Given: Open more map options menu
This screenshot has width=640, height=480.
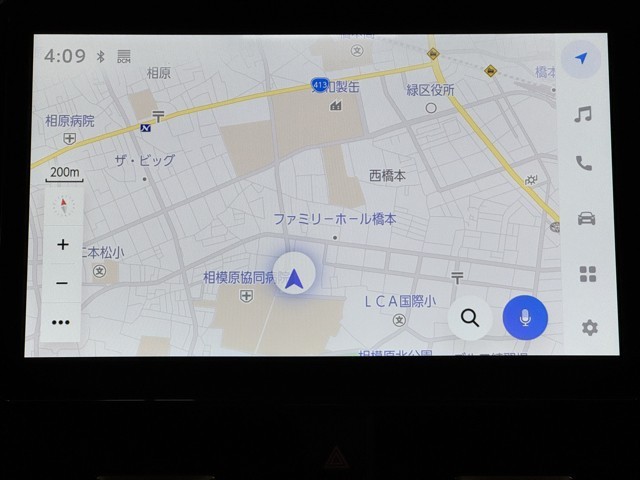Looking at the screenshot, I should click(62, 322).
